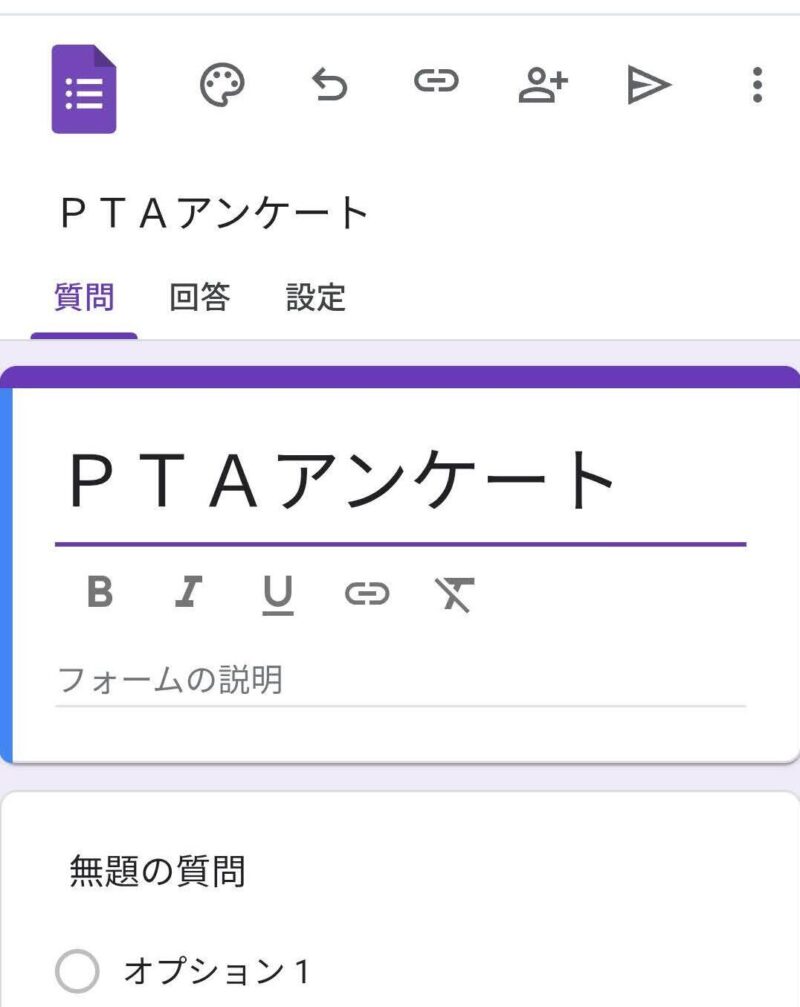
Task: Copy the form link from the top bar
Action: 436,83
